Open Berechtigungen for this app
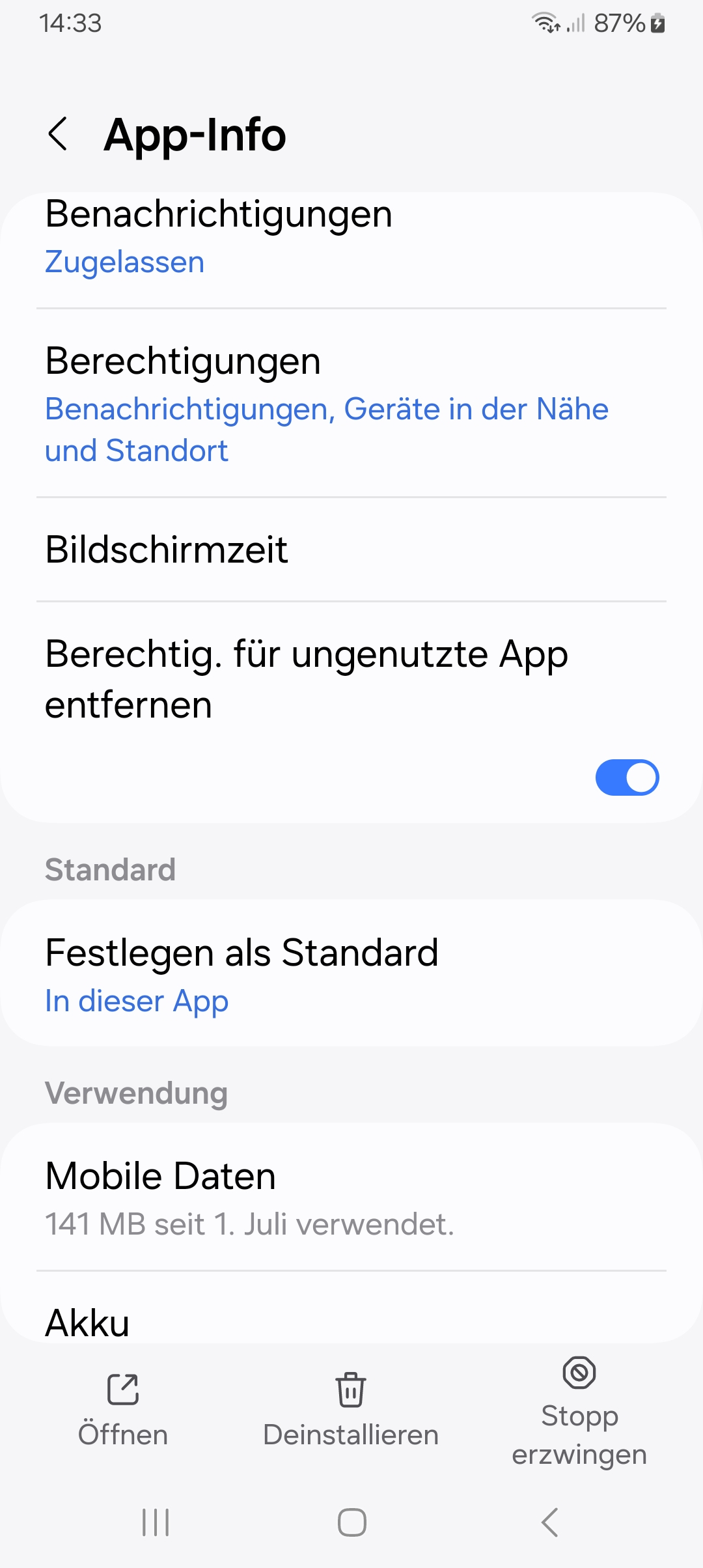Screen dimensions: 703x1568 click(351, 404)
